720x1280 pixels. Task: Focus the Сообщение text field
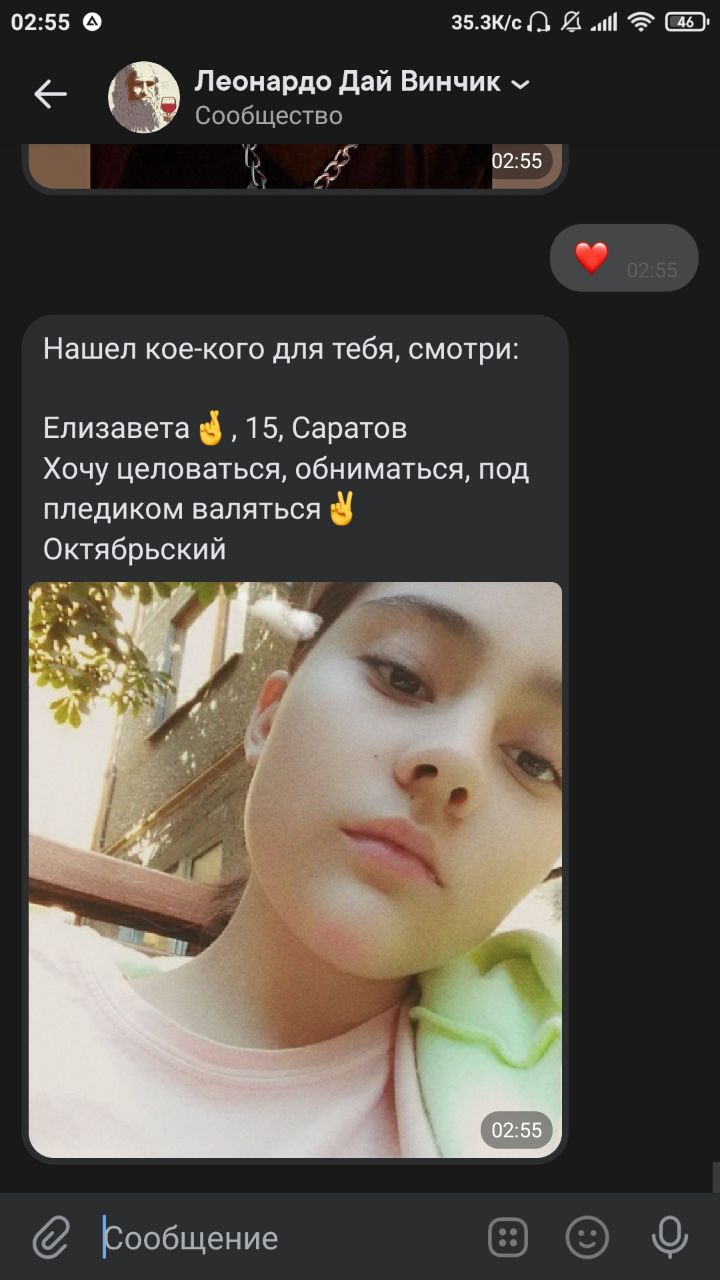click(x=280, y=1238)
